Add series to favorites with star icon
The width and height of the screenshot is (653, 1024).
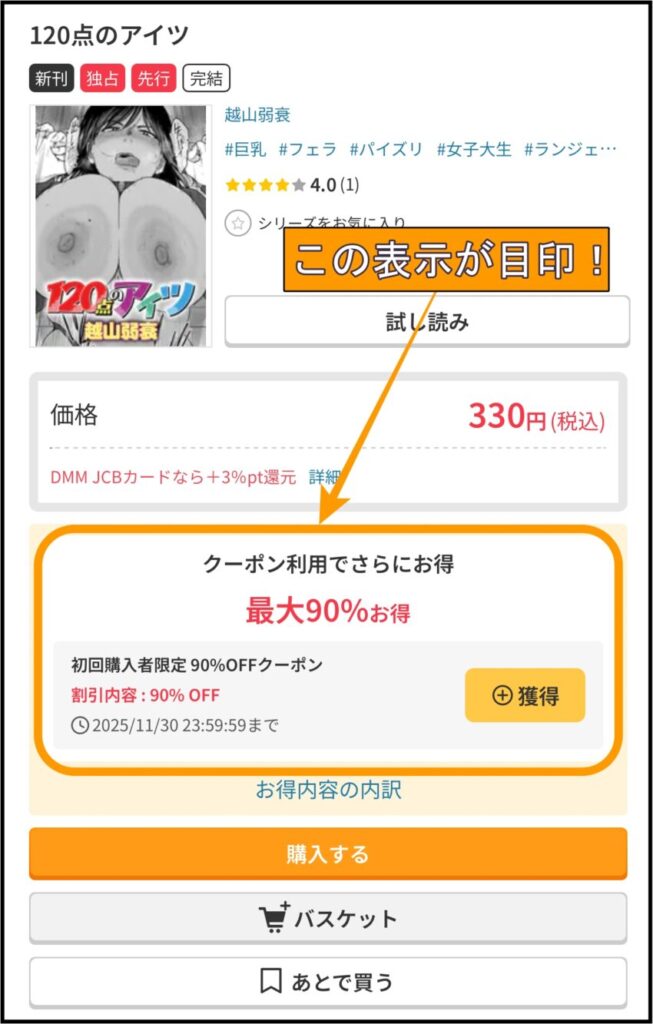coord(237,223)
